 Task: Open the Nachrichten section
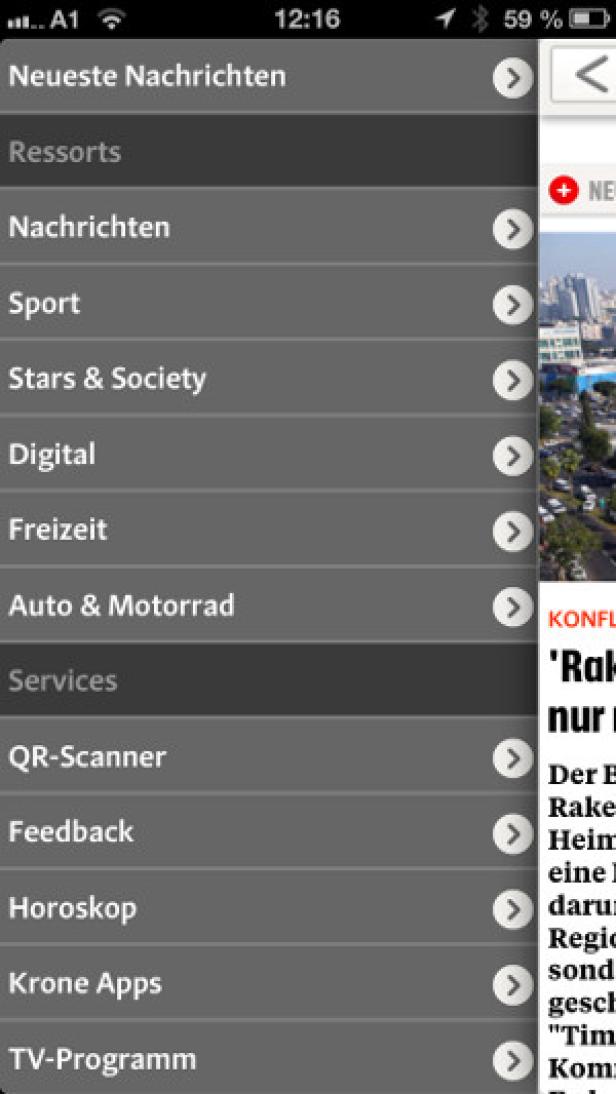[266, 227]
